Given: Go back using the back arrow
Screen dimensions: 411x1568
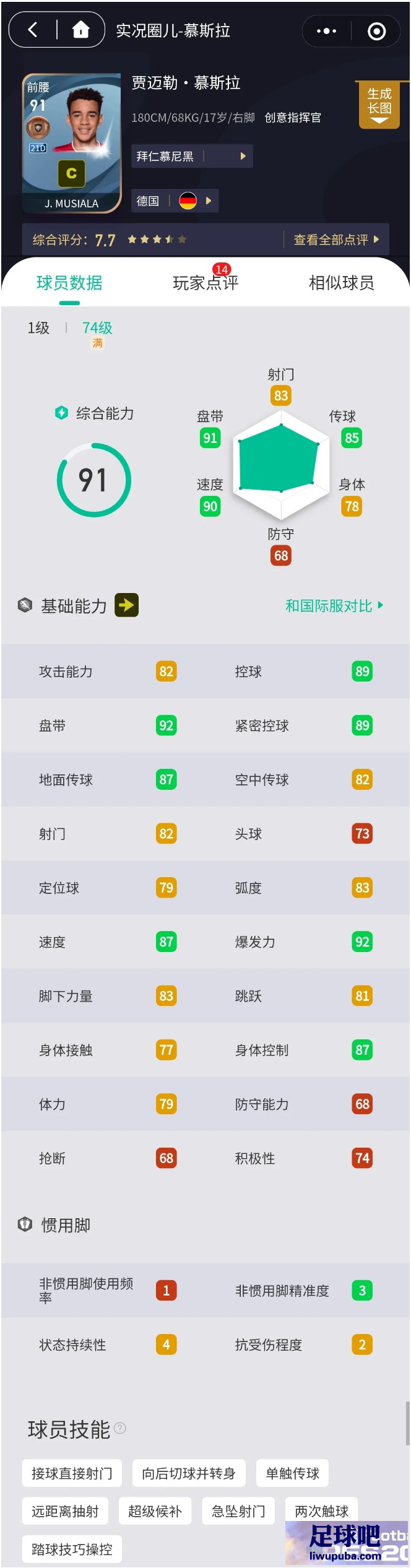Looking at the screenshot, I should coord(33,30).
